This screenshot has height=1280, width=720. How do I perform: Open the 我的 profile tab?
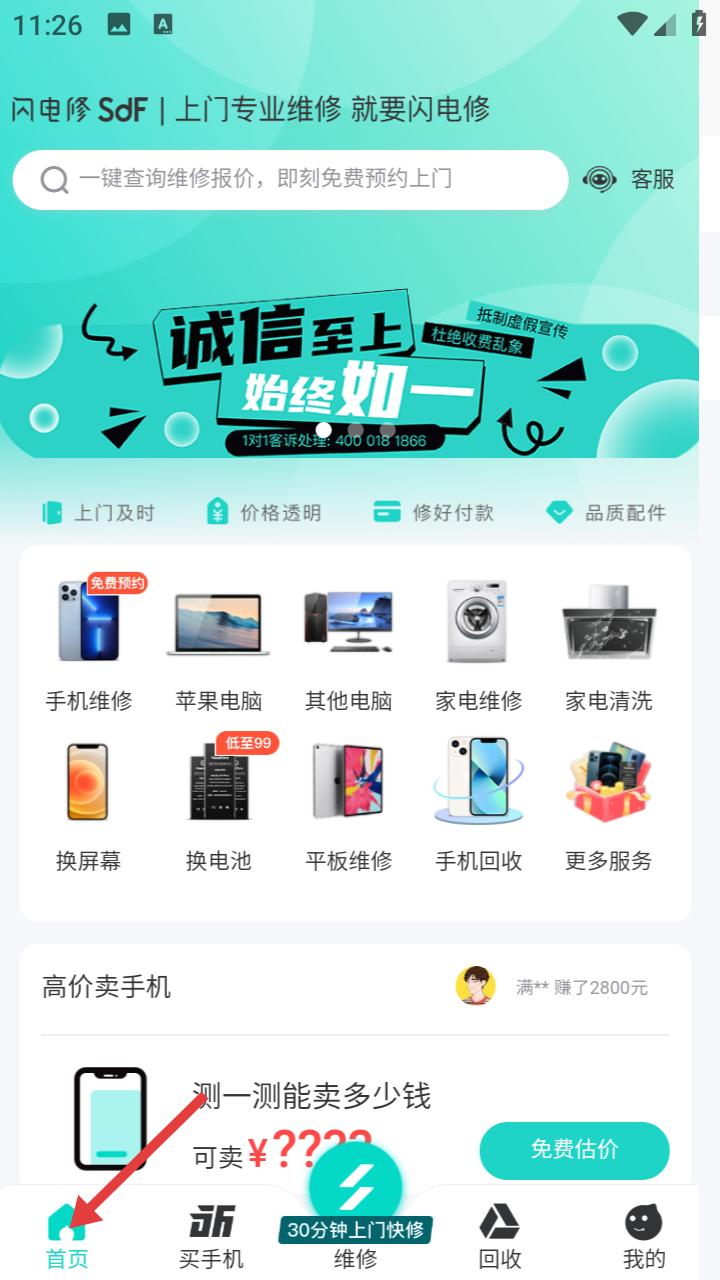644,1236
